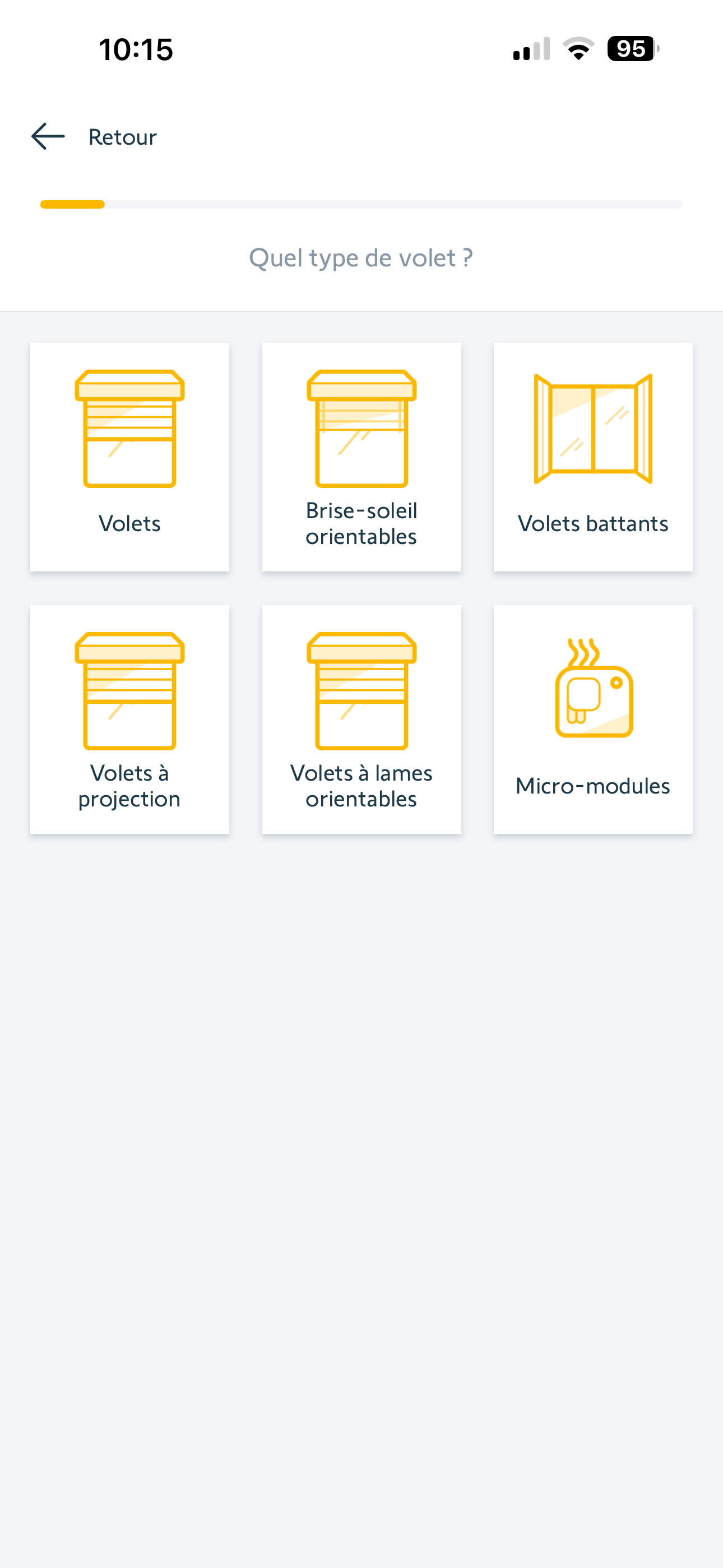Pick the Volets battants option

(593, 456)
